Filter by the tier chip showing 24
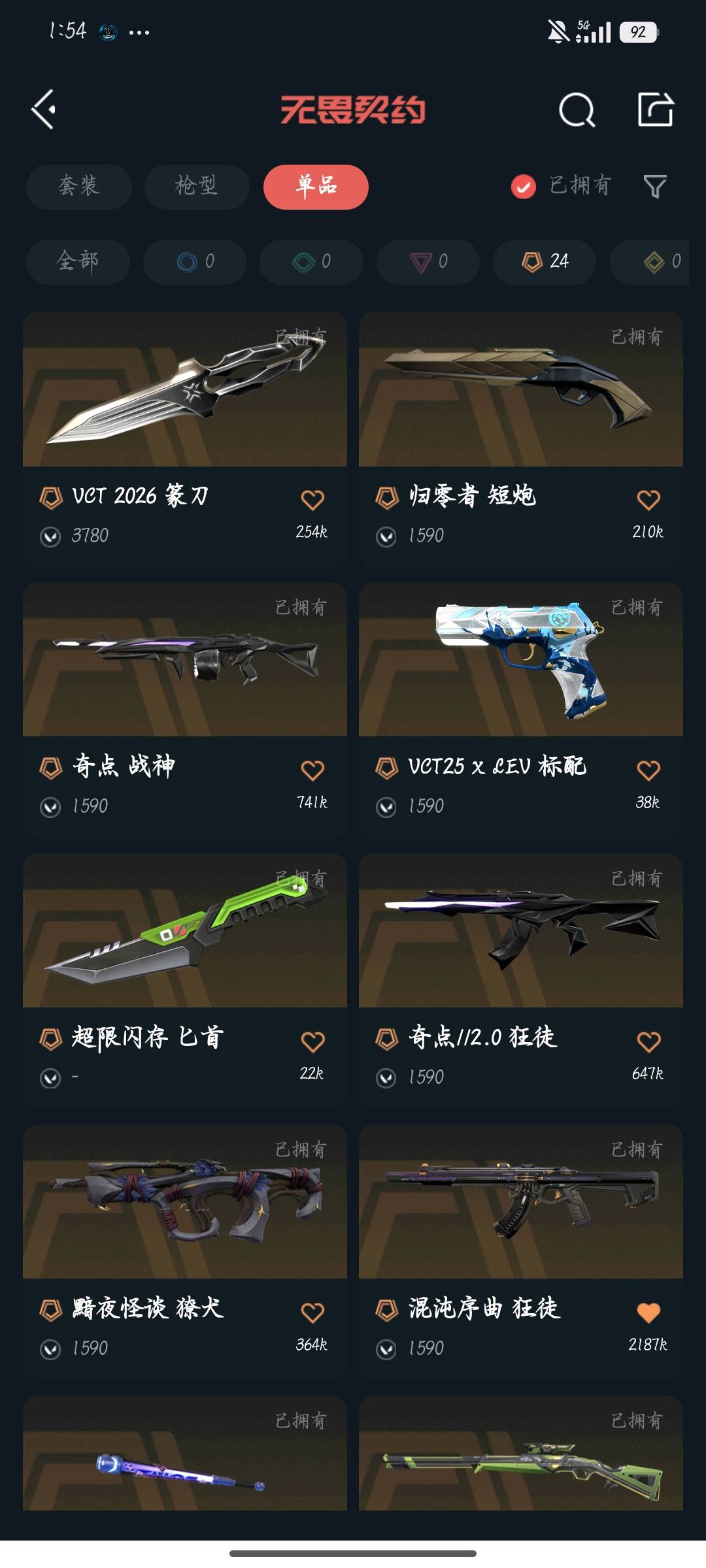The height and width of the screenshot is (1568, 706). (x=545, y=262)
